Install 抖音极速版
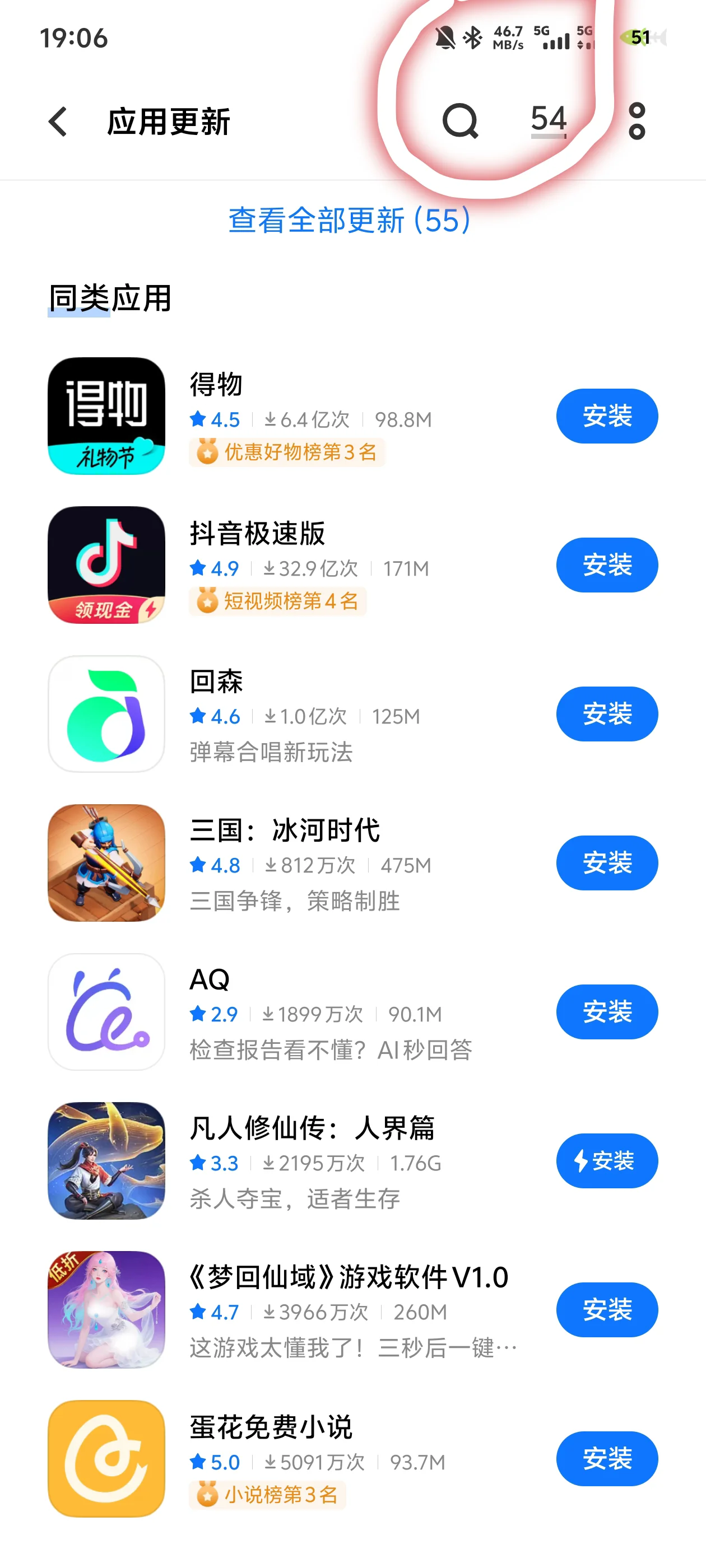Screen dimensions: 706x1568 [x=607, y=565]
